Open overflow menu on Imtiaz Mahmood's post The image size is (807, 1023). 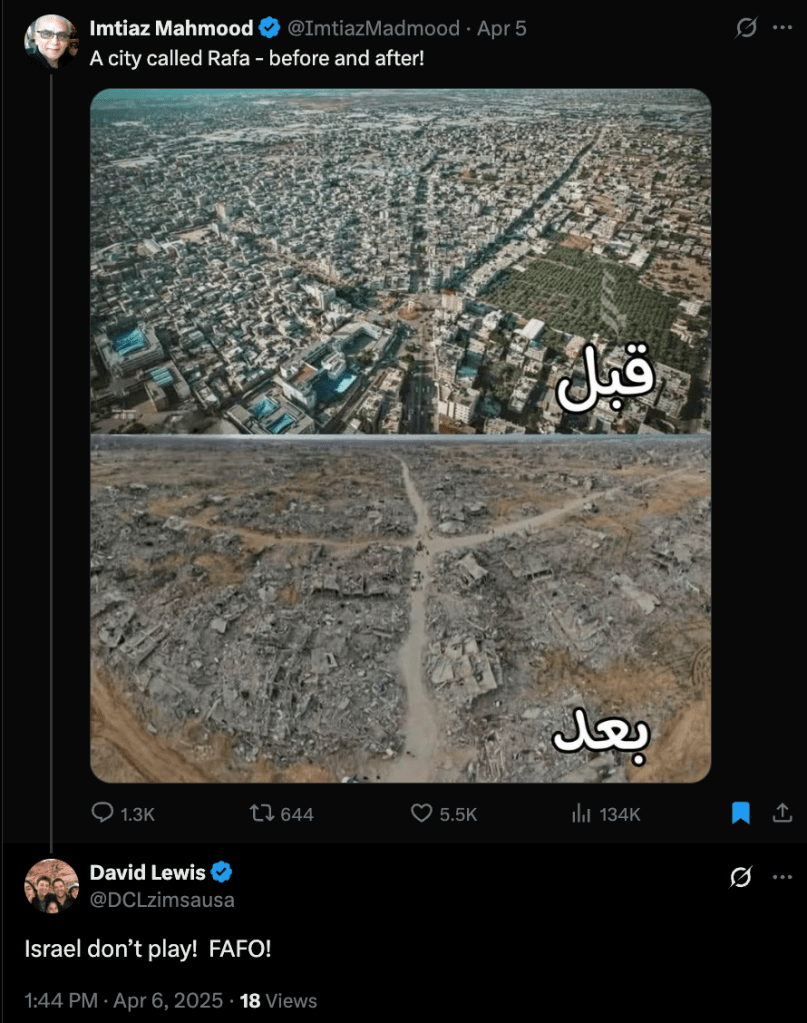click(x=783, y=28)
